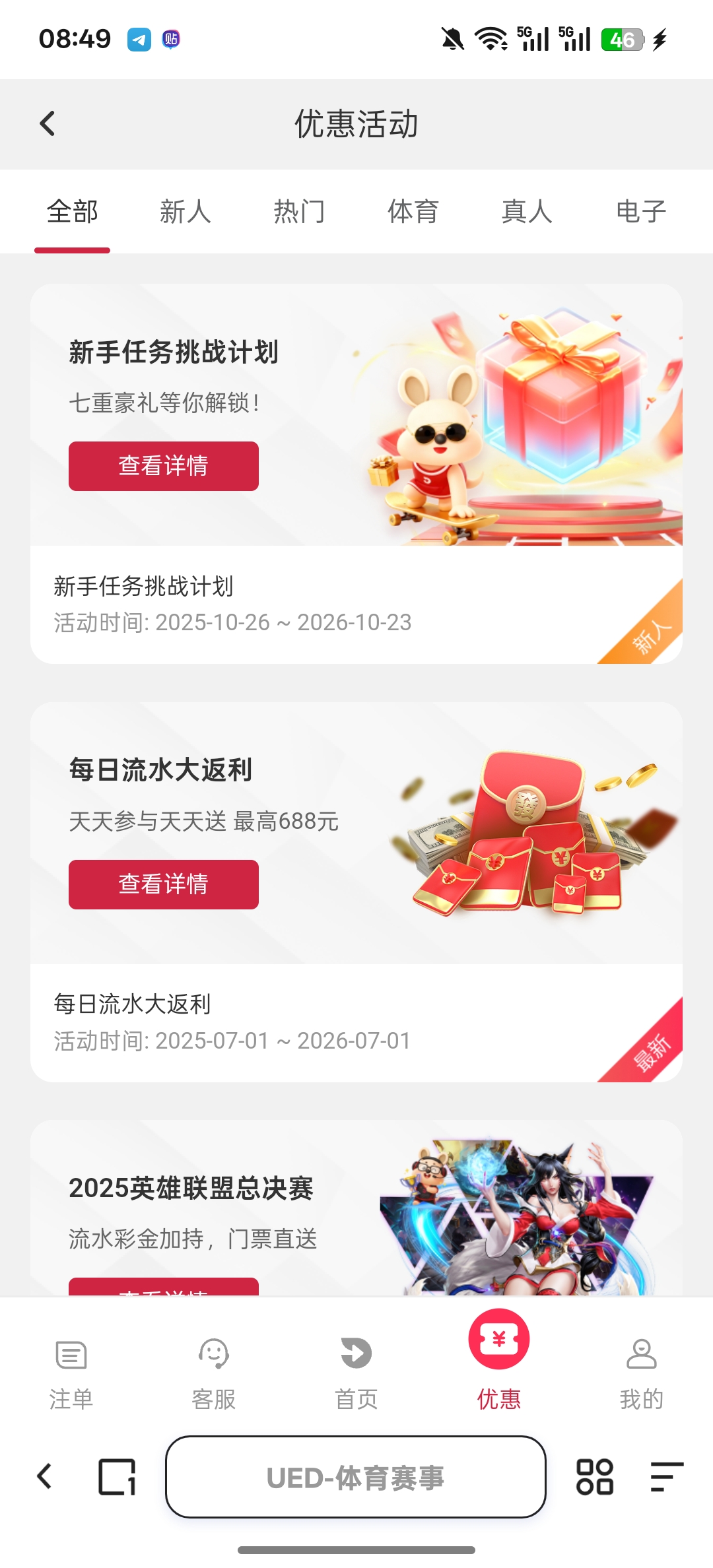Go to the 首页 home tab
713x1568 pixels.
point(356,1373)
